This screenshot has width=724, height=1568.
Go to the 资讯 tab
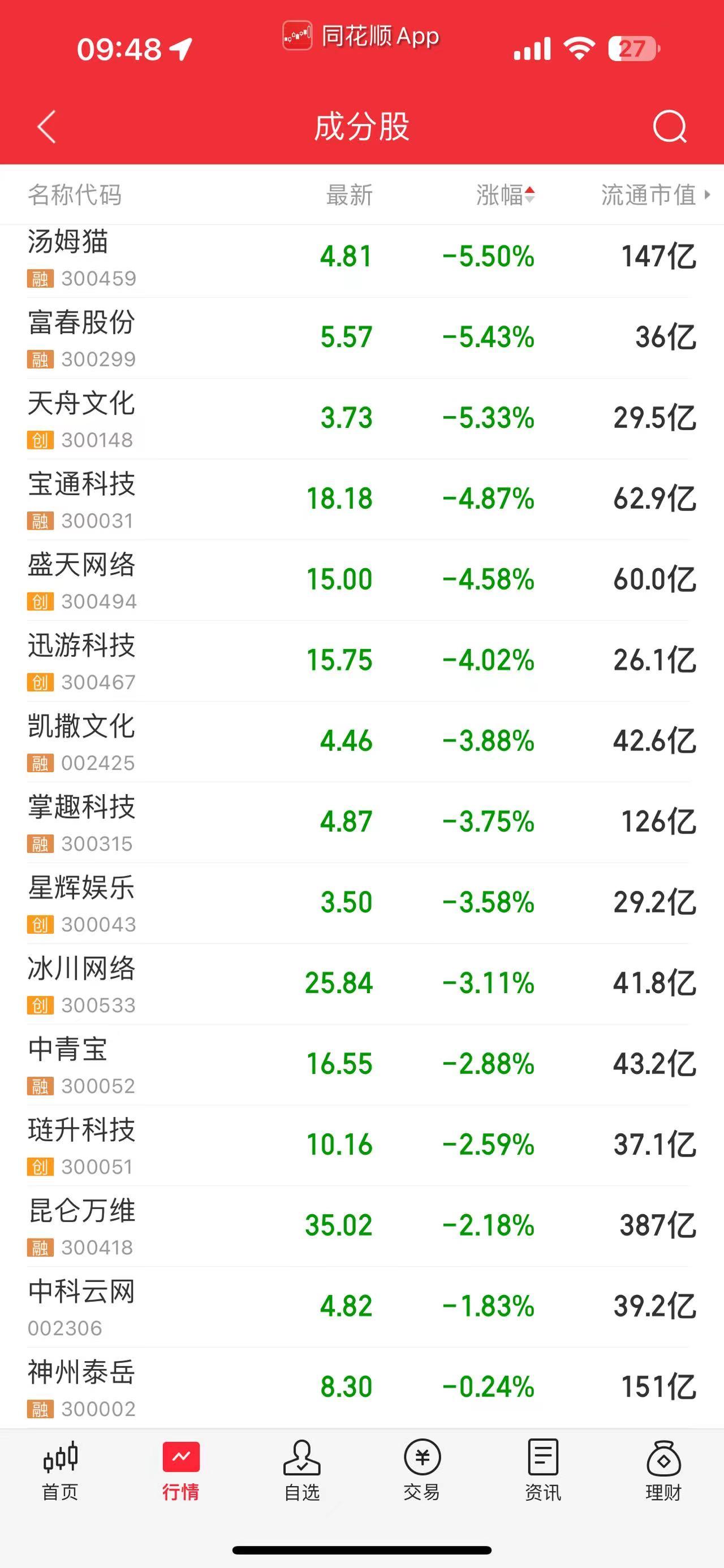point(542,1471)
